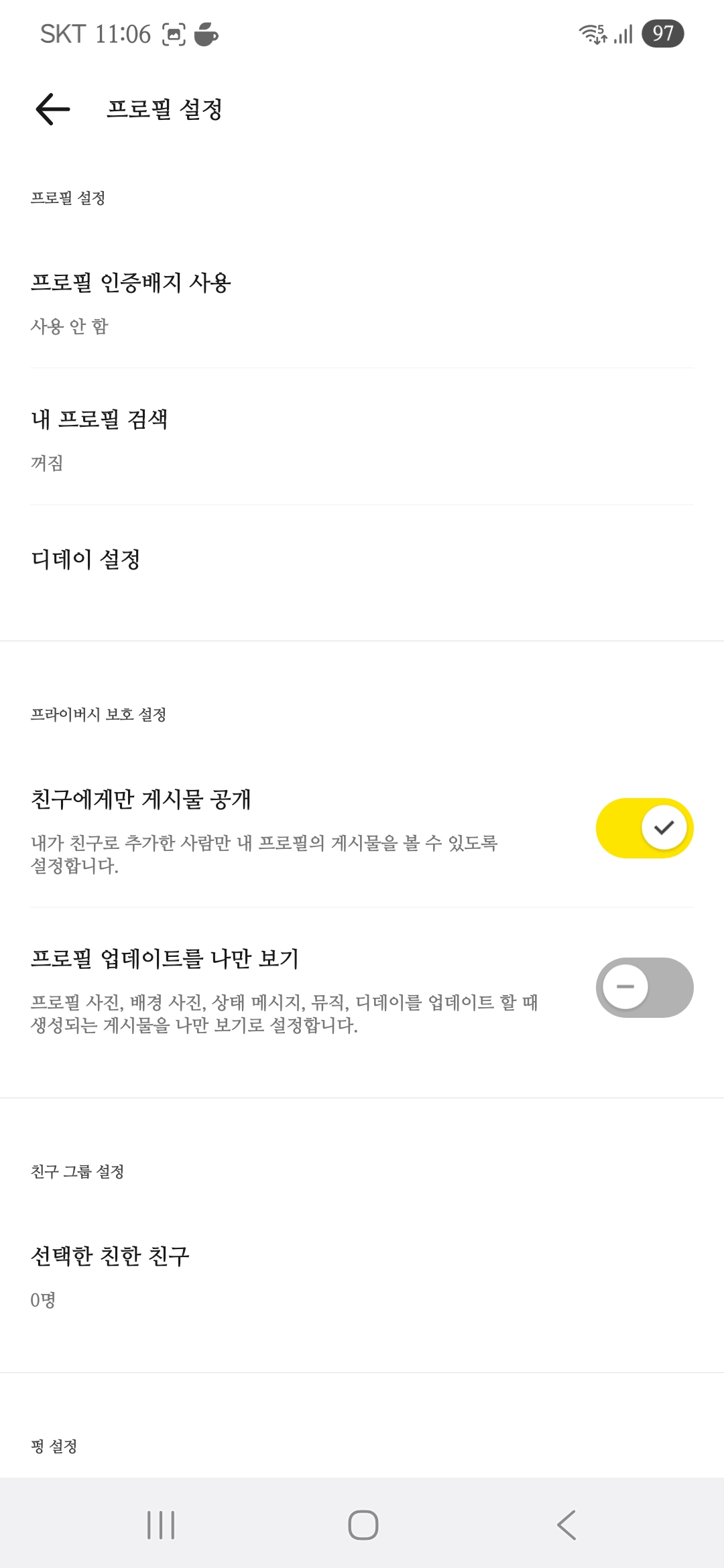Open recent apps from navigation bar
This screenshot has height=1568, width=724.
(x=161, y=1524)
